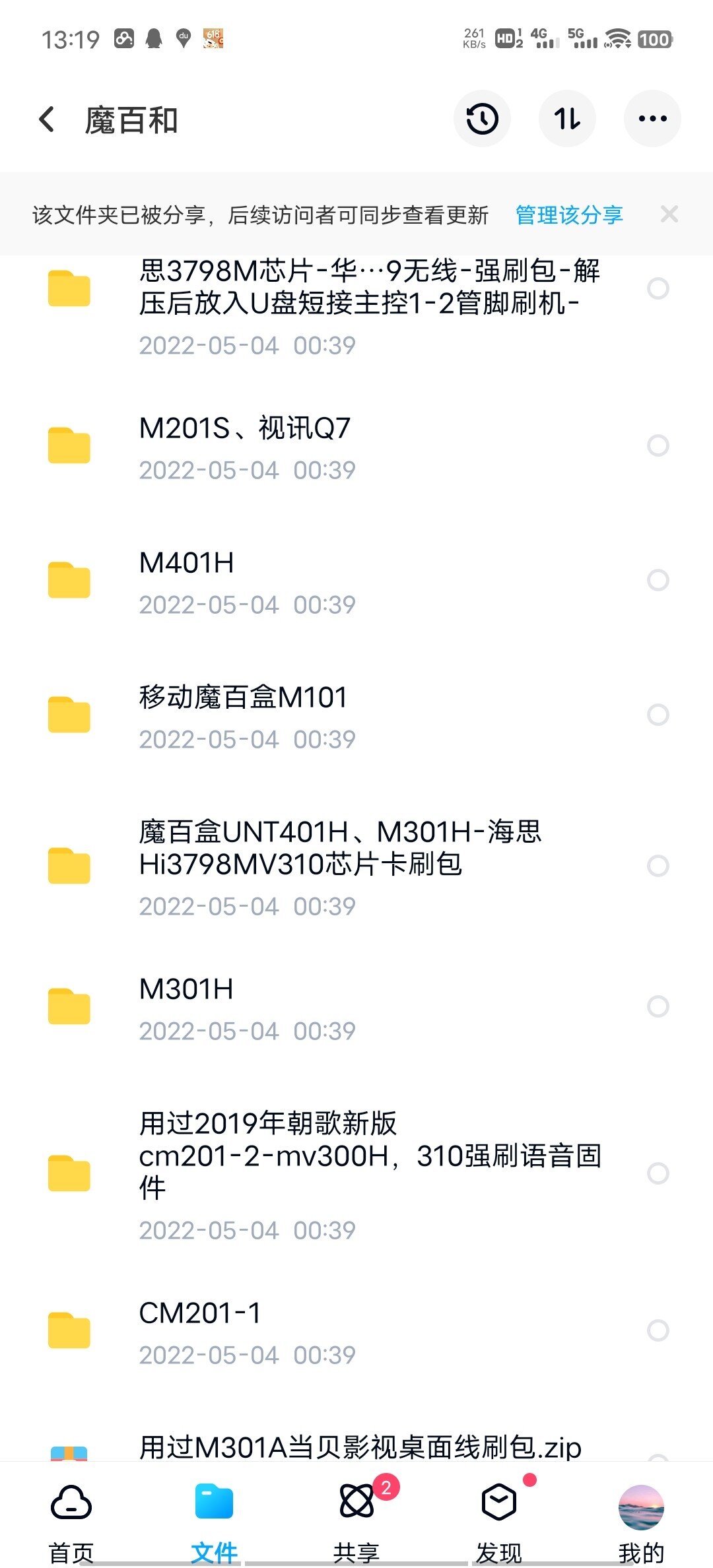This screenshot has width=713, height=1568.
Task: Select the M401H folder checkbox
Action: 658,580
